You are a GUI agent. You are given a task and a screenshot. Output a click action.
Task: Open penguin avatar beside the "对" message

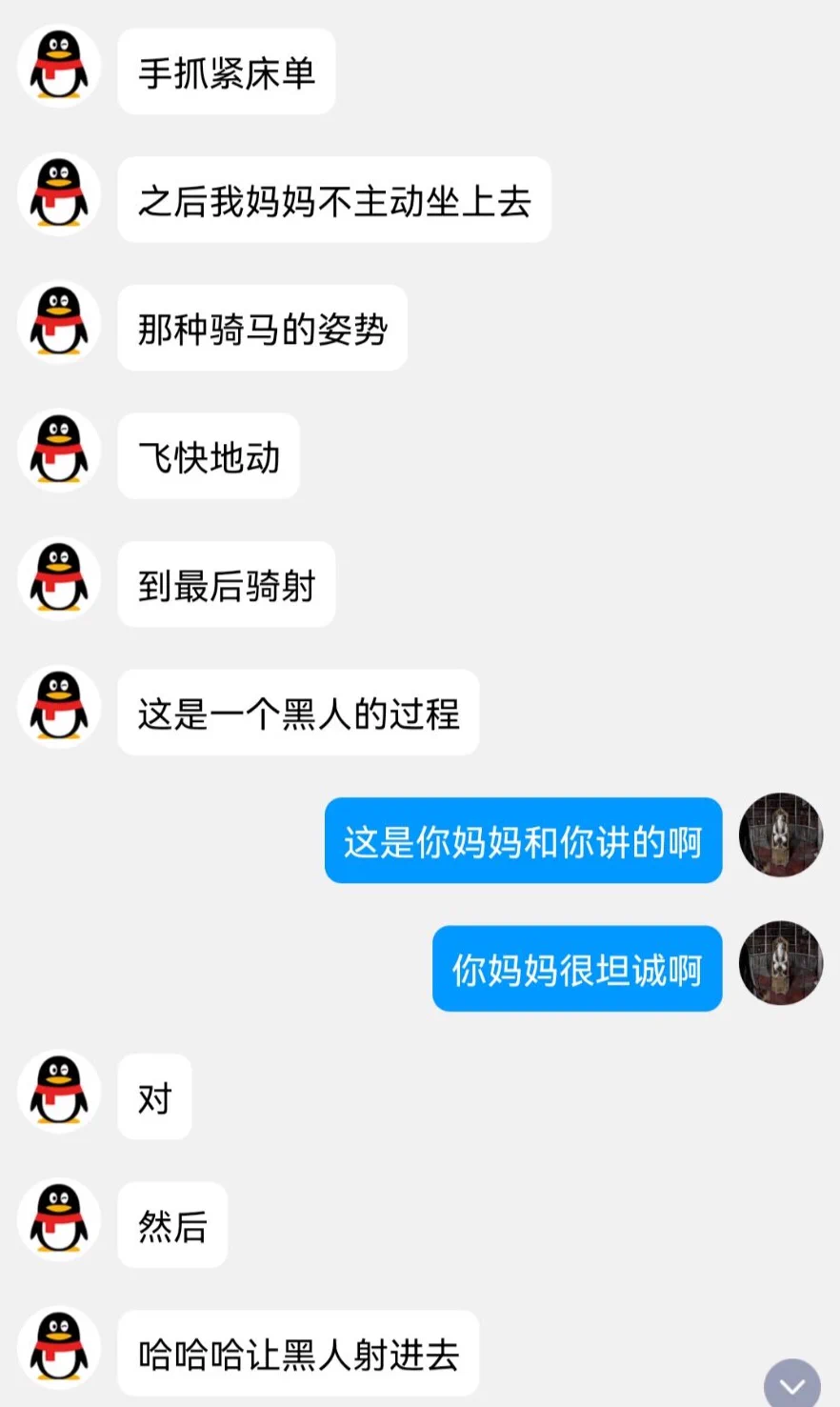coord(59,1092)
